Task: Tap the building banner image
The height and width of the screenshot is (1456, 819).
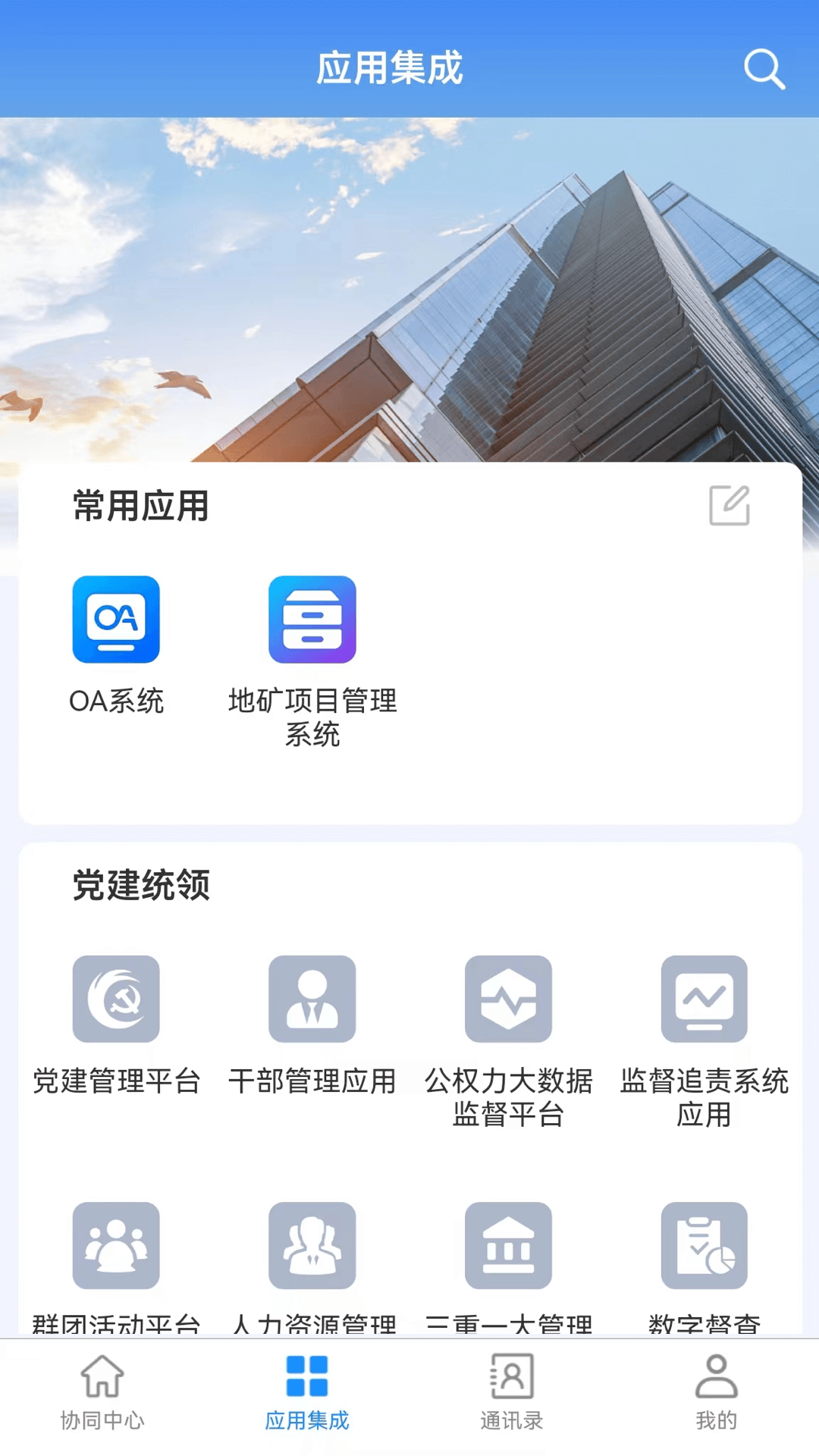Action: [409, 288]
